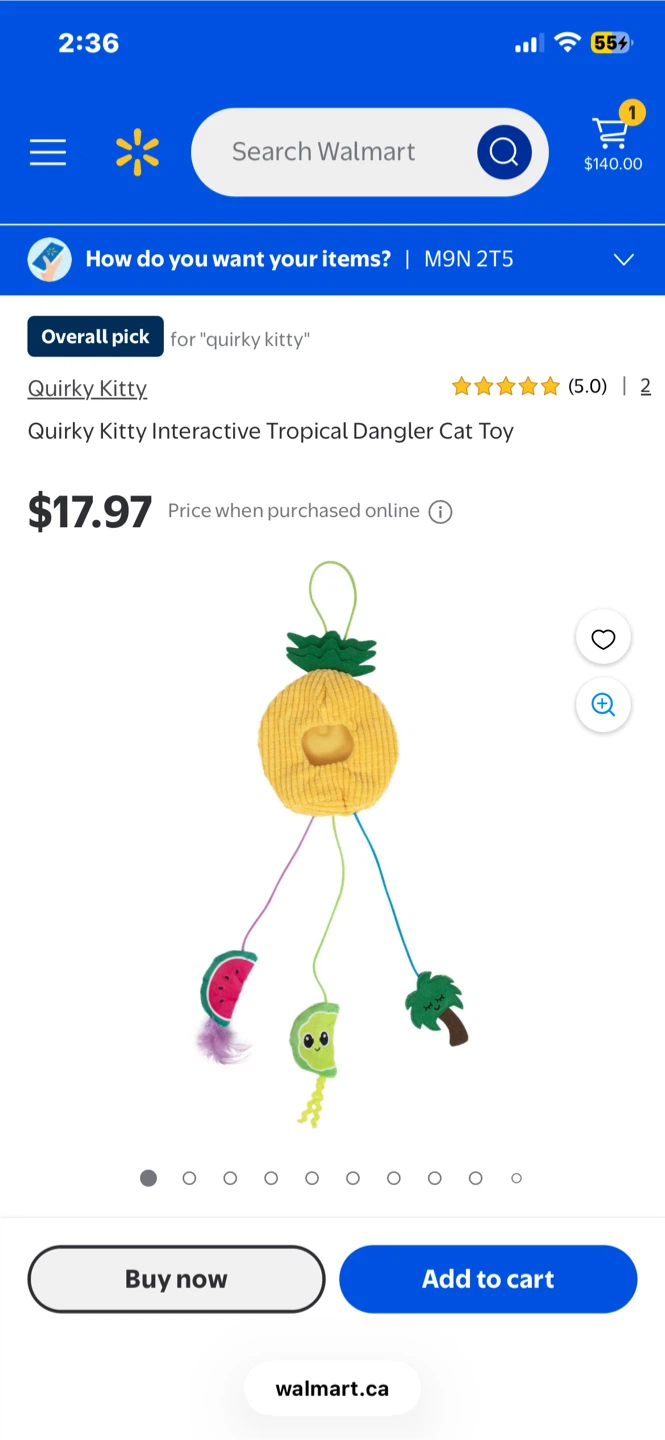Screen dimensions: 665x1440
Task: Add to cart
Action: tap(488, 1279)
